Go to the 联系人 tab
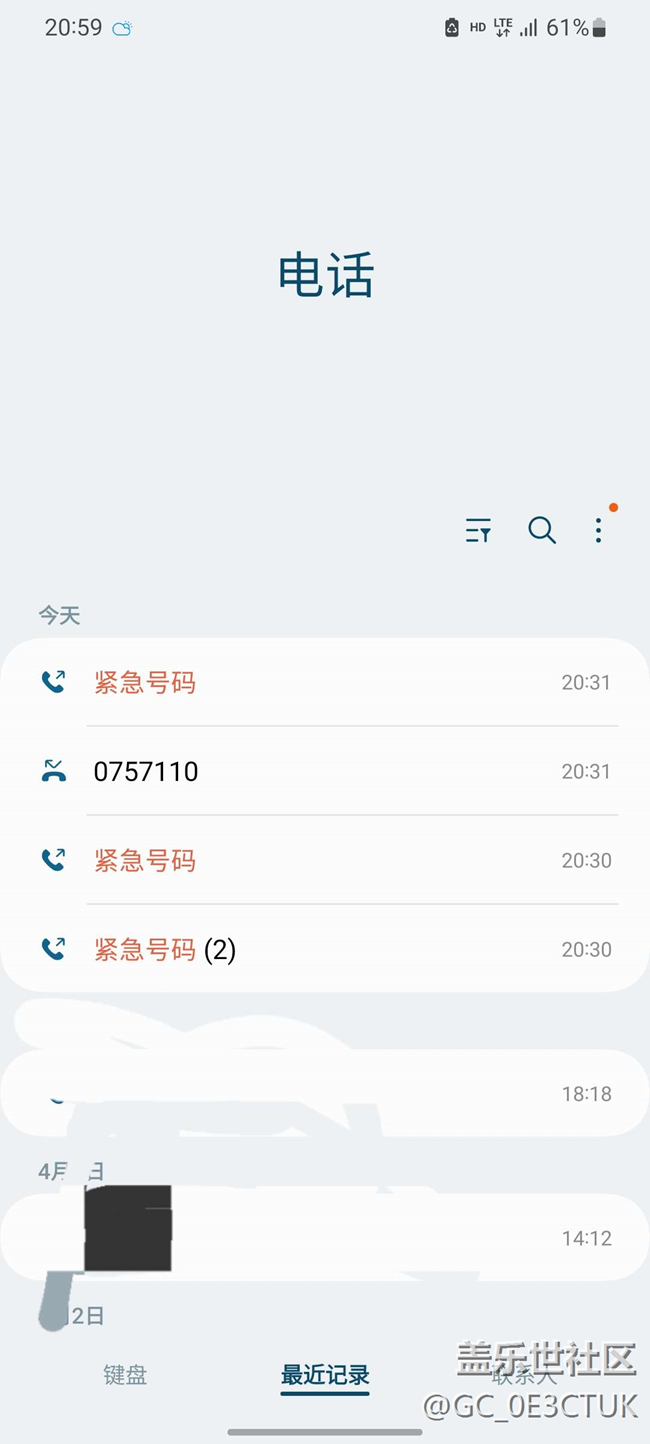The width and height of the screenshot is (650, 1444). click(525, 1375)
